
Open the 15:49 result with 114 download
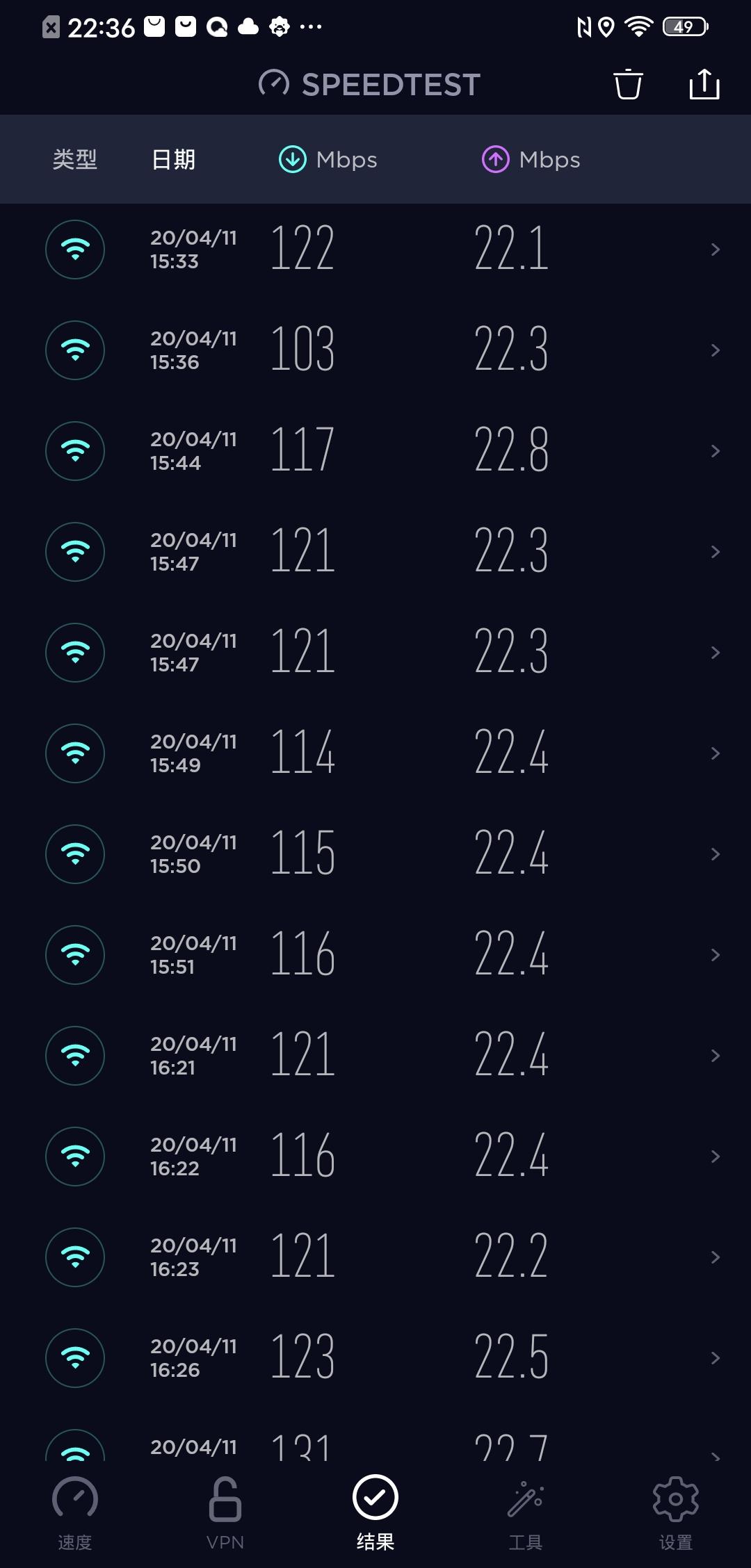tap(375, 753)
